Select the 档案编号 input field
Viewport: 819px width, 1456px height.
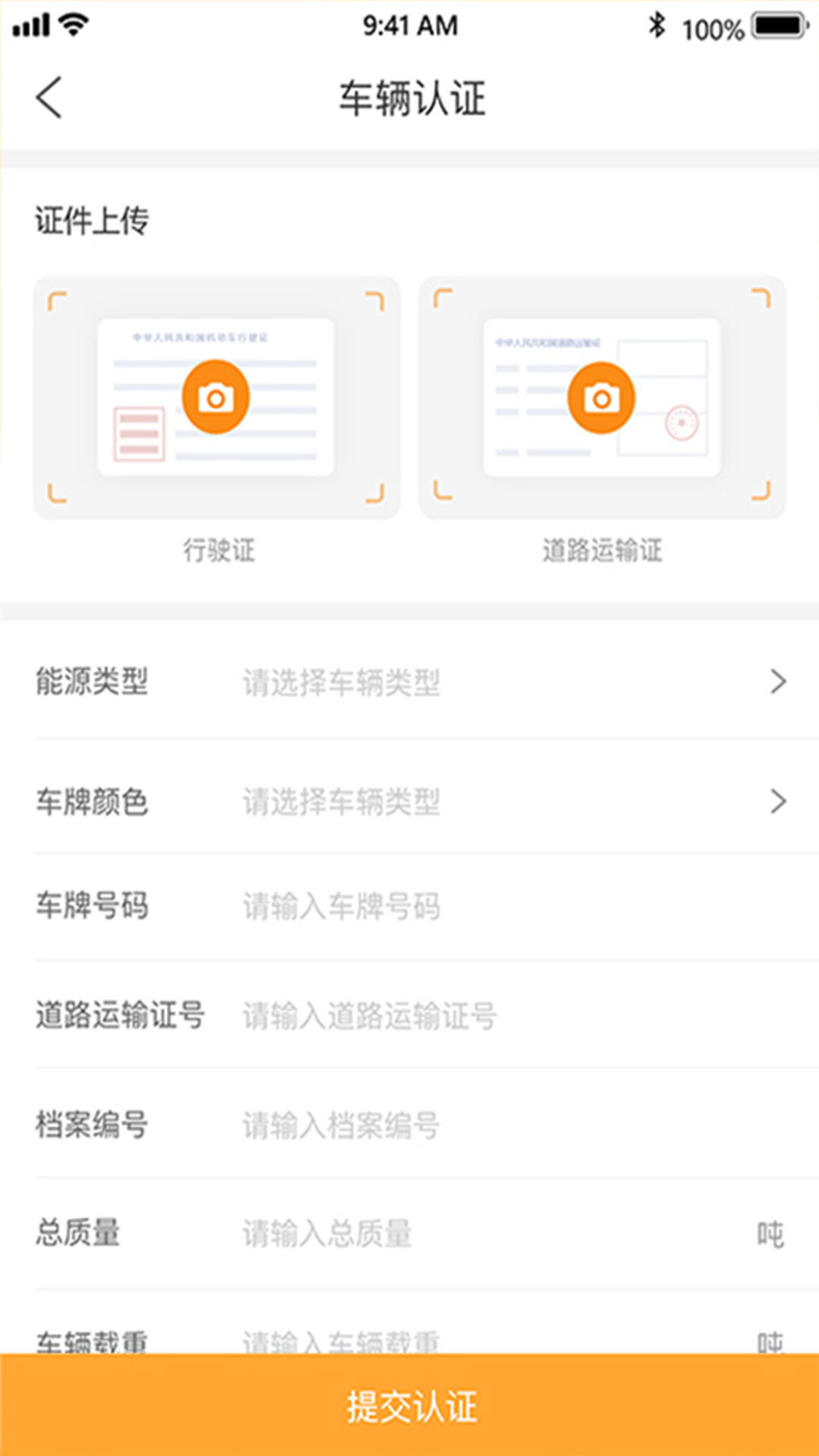(500, 1125)
